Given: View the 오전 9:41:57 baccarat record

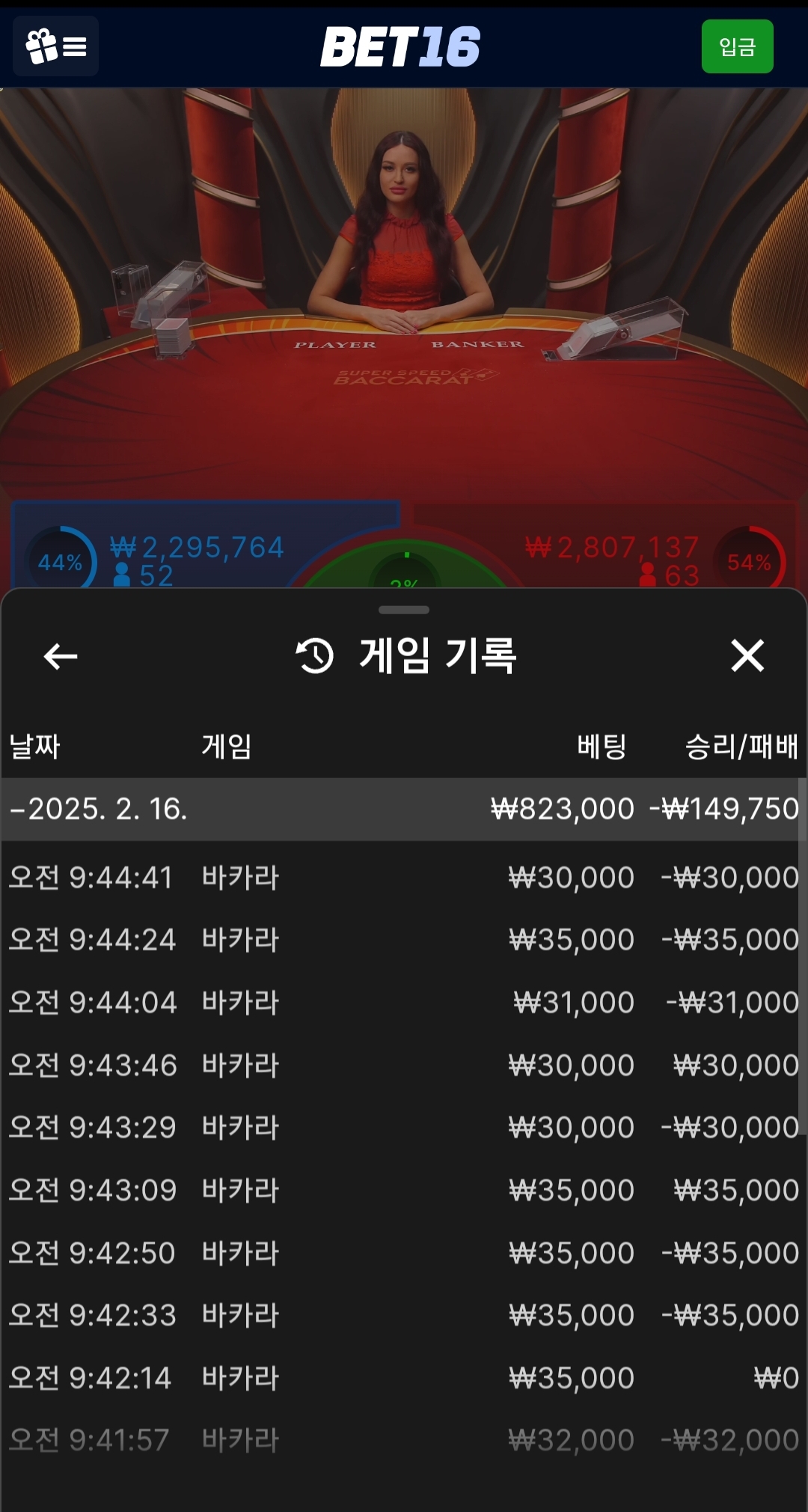Looking at the screenshot, I should click(403, 1440).
